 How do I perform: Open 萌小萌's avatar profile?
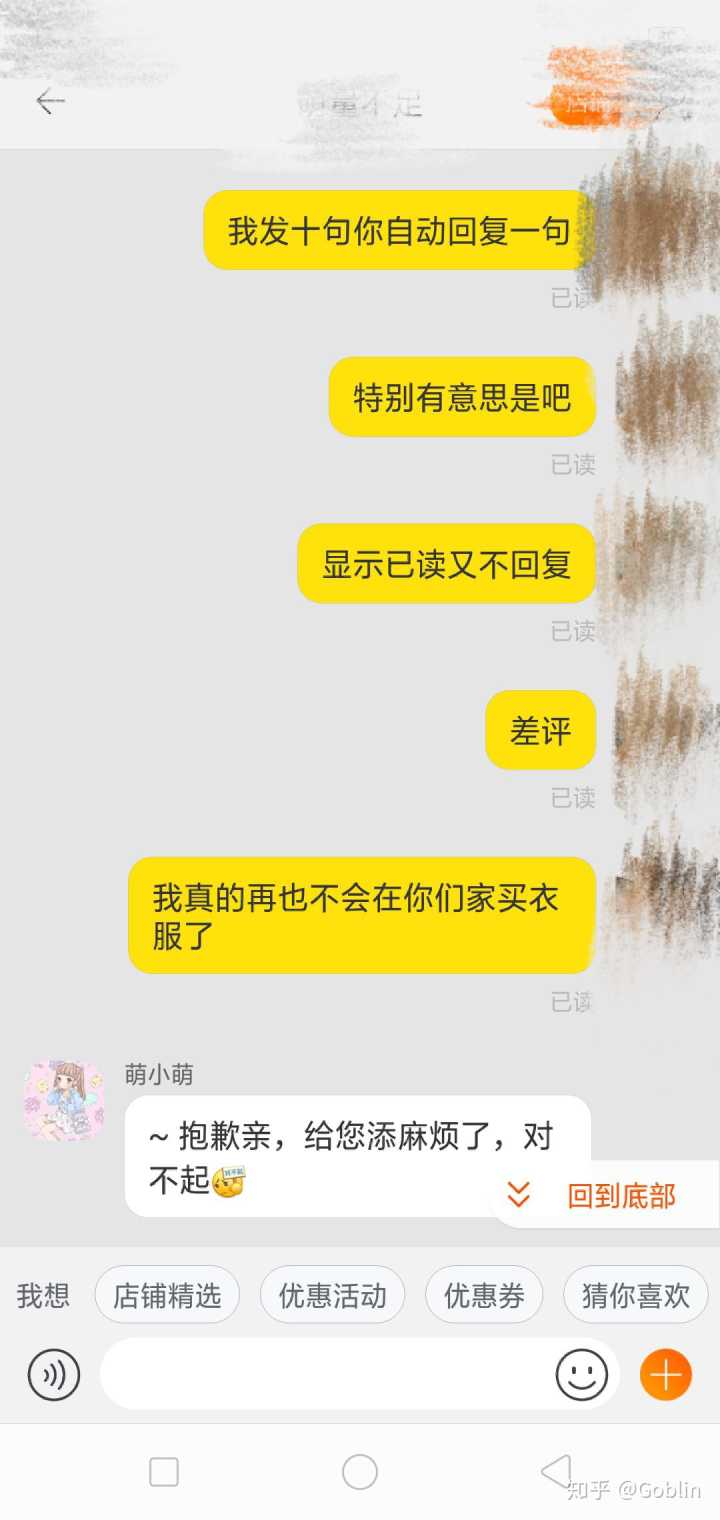(x=64, y=1100)
